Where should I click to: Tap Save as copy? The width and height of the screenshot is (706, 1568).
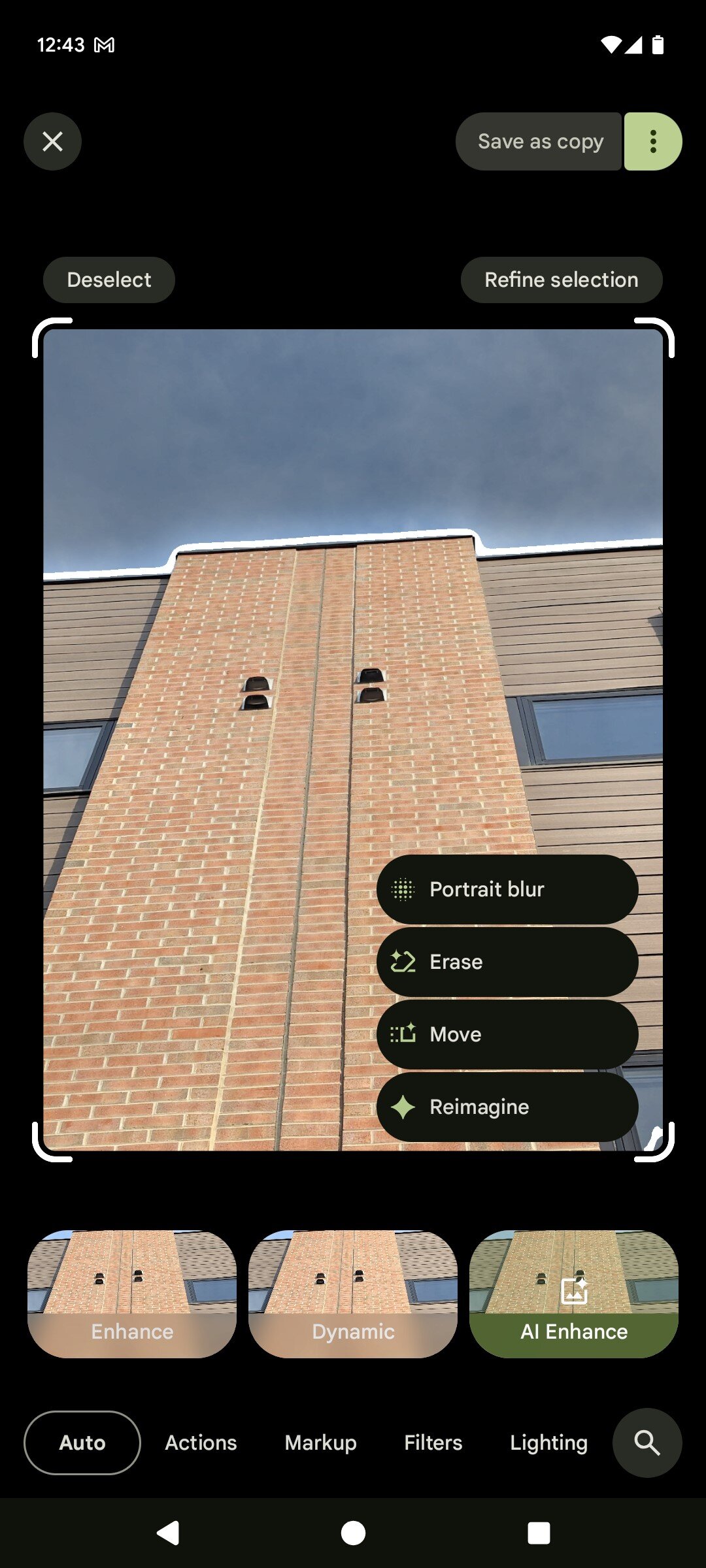point(539,141)
